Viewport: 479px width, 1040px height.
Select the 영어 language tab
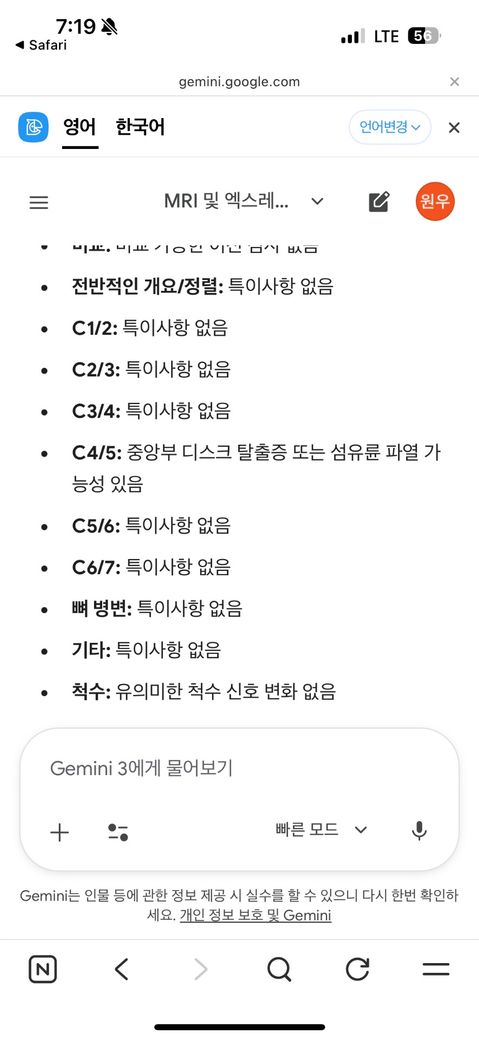pos(80,127)
